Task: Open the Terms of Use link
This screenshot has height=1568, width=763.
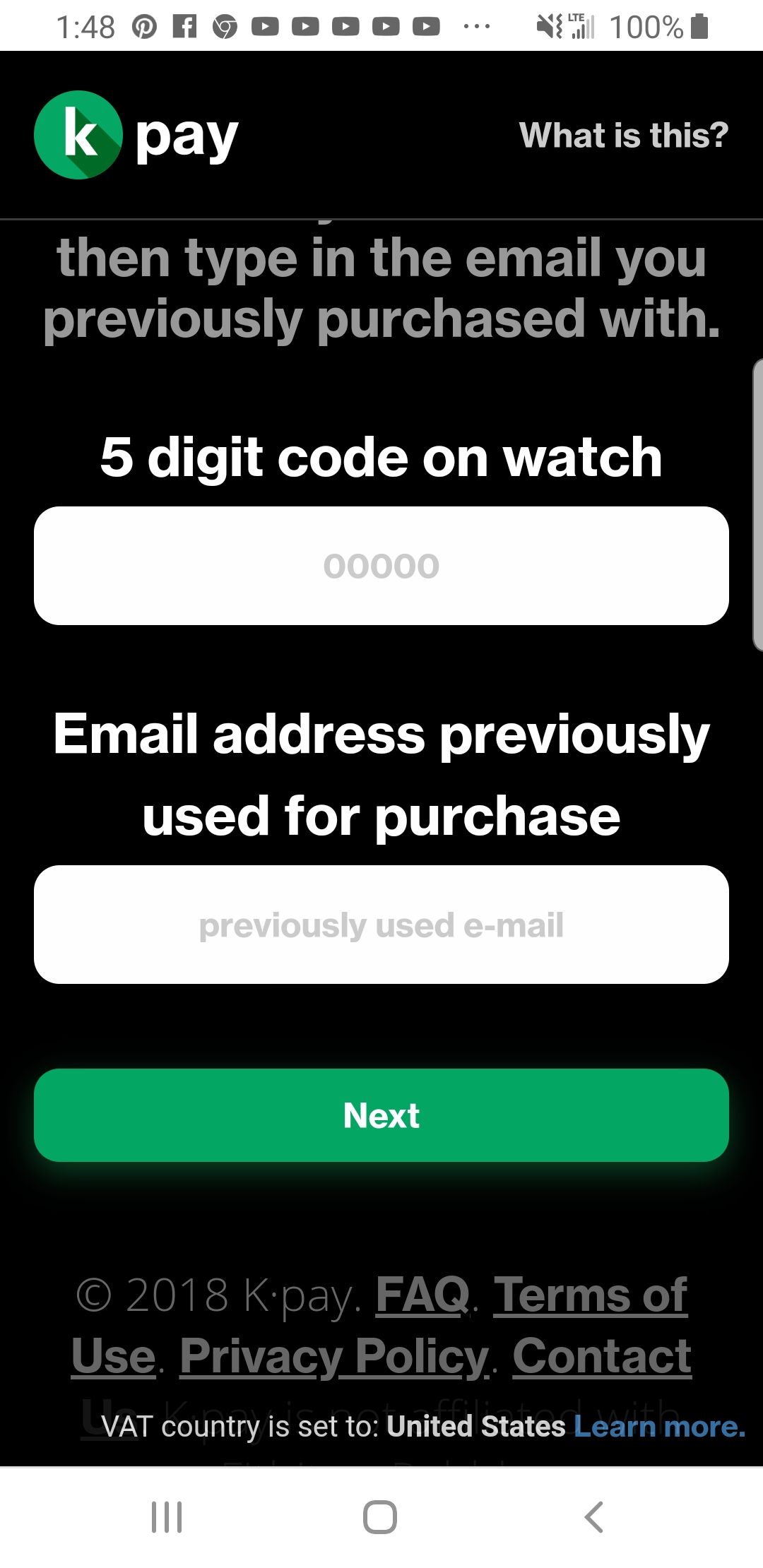Action: click(590, 1296)
